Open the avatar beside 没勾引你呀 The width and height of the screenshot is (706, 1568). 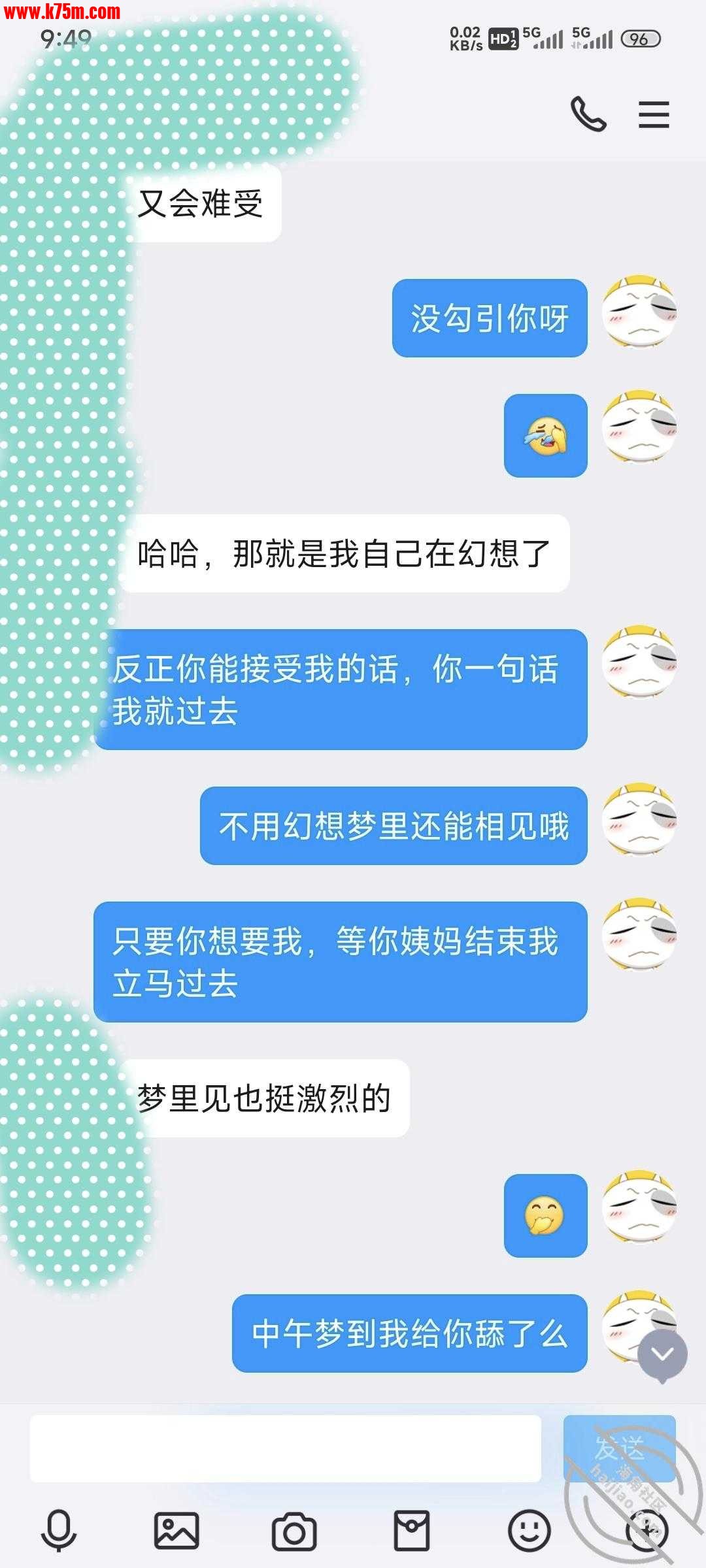tap(639, 312)
